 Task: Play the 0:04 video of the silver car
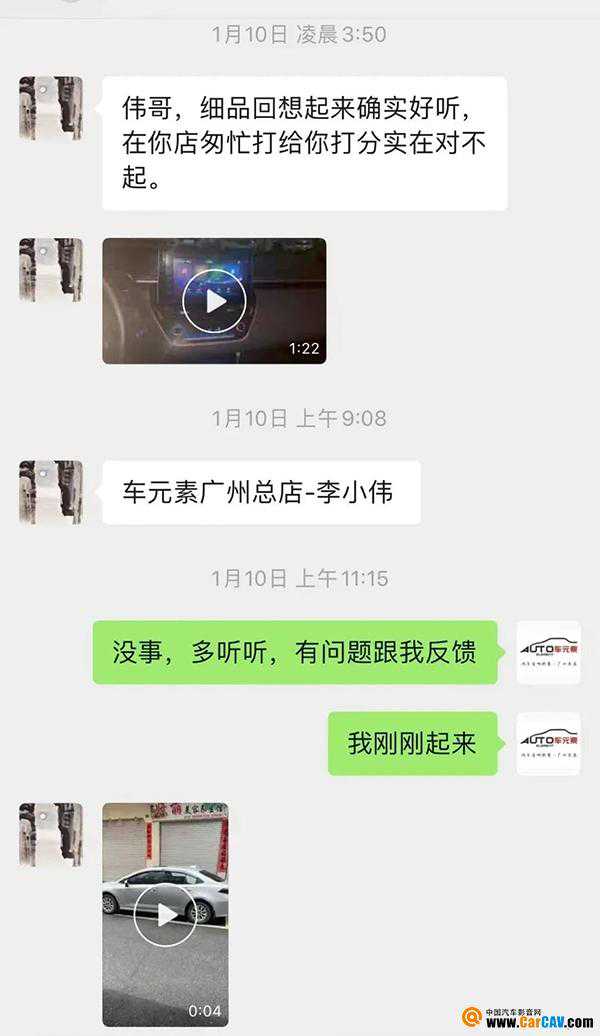coord(165,914)
